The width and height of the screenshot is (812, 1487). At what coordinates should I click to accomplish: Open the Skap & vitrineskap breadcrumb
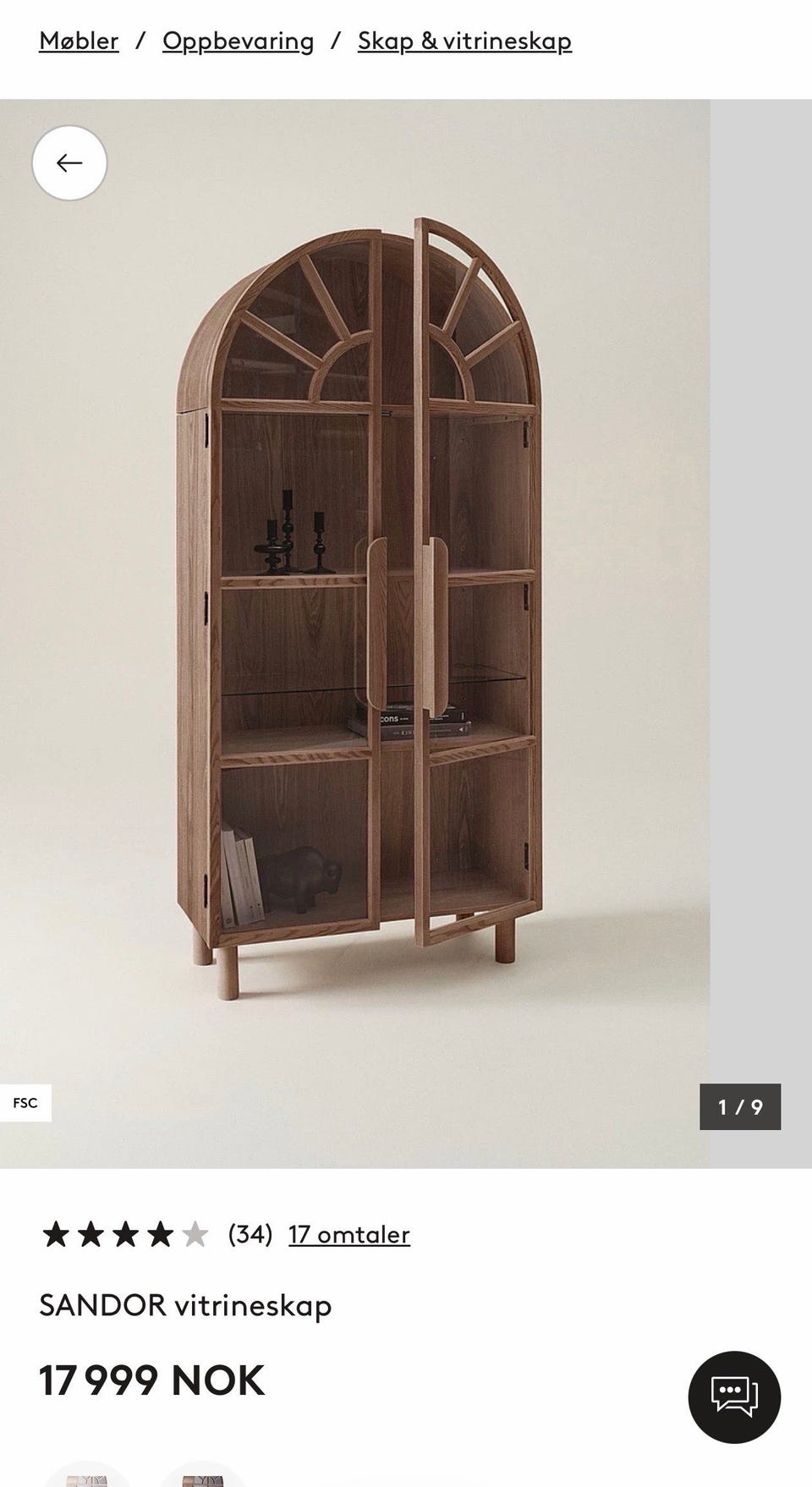[x=464, y=41]
